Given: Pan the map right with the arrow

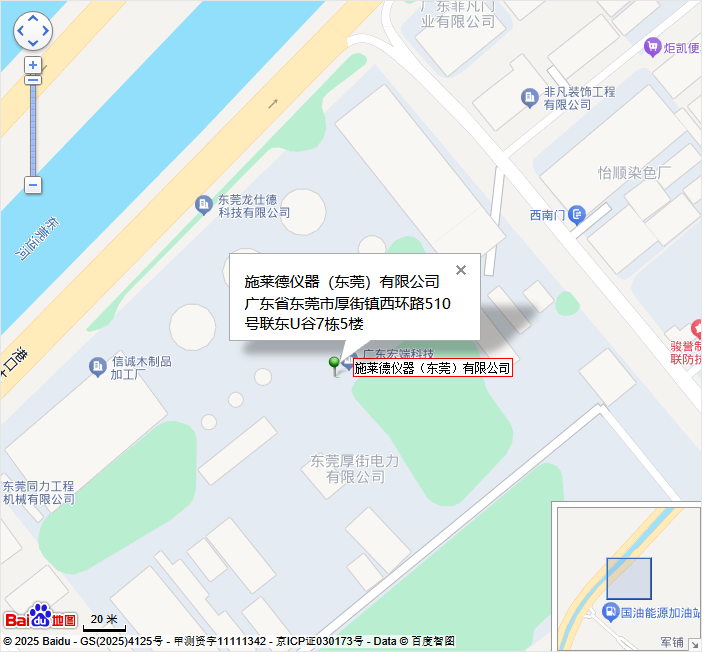Looking at the screenshot, I should pos(45,31).
